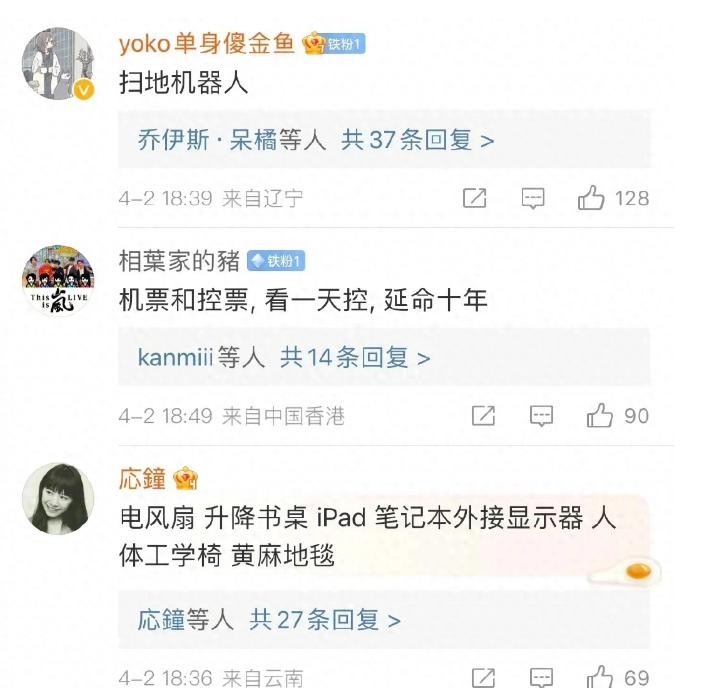Viewport: 701px width, 688px height.
Task: Open 応鐘's profile avatar
Action: pos(58,498)
